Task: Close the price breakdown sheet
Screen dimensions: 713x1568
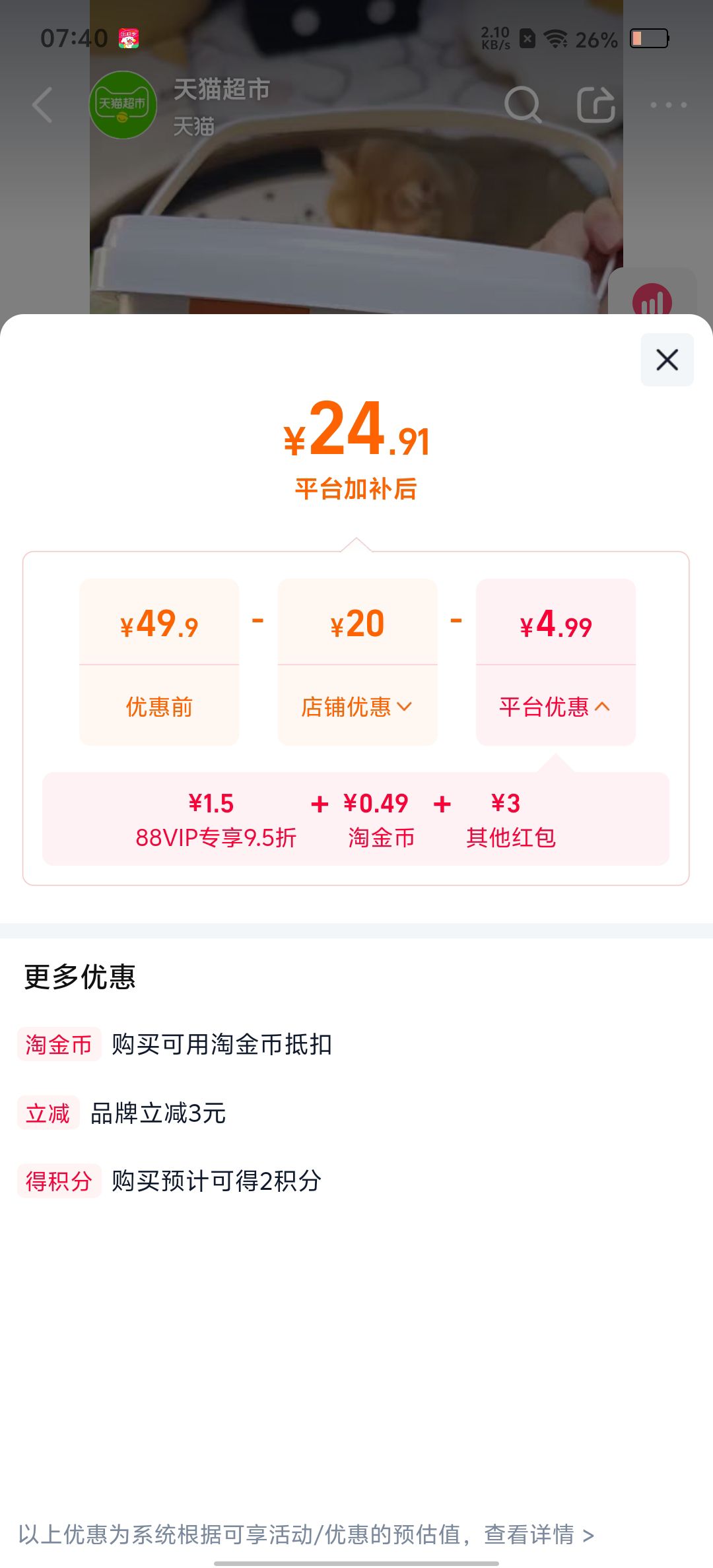Action: tap(667, 360)
